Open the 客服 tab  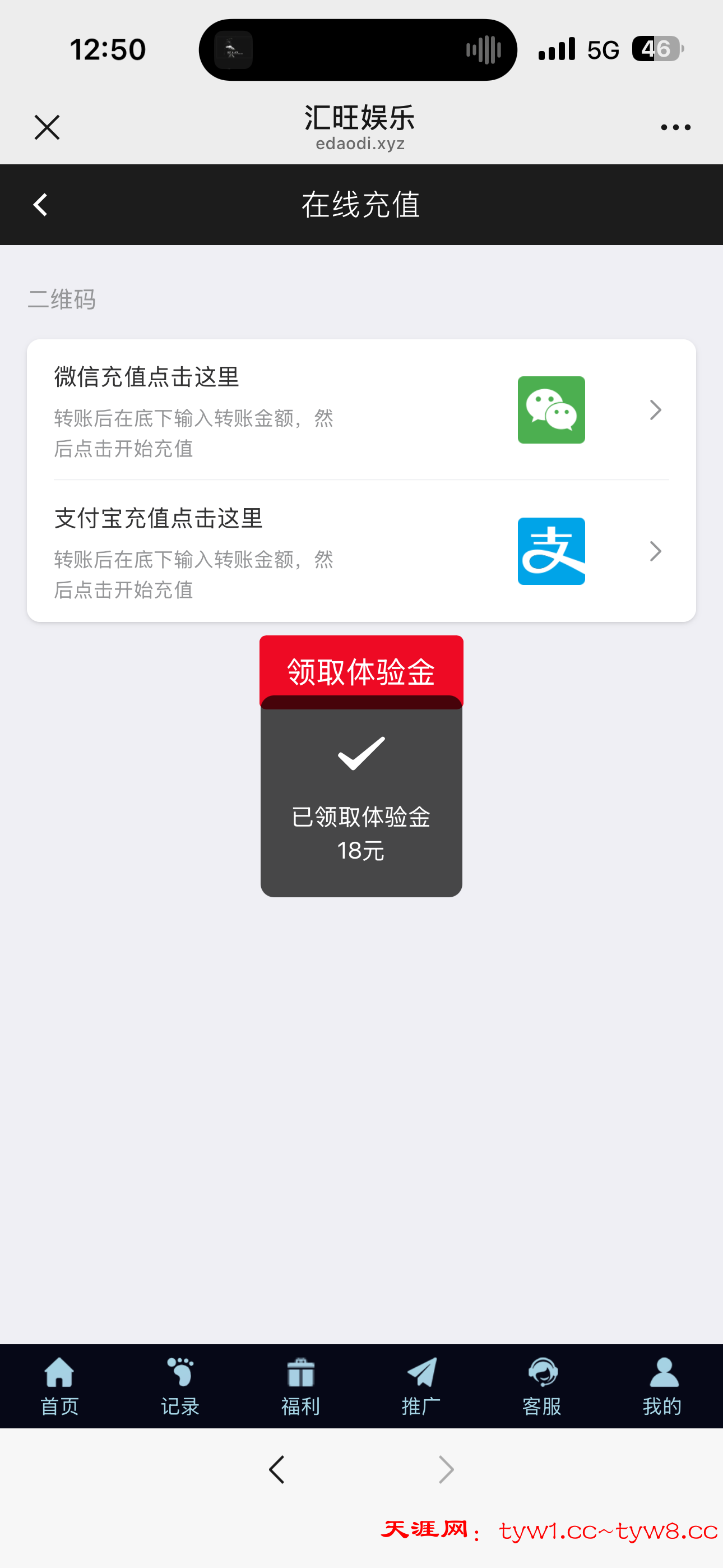pos(541,1386)
